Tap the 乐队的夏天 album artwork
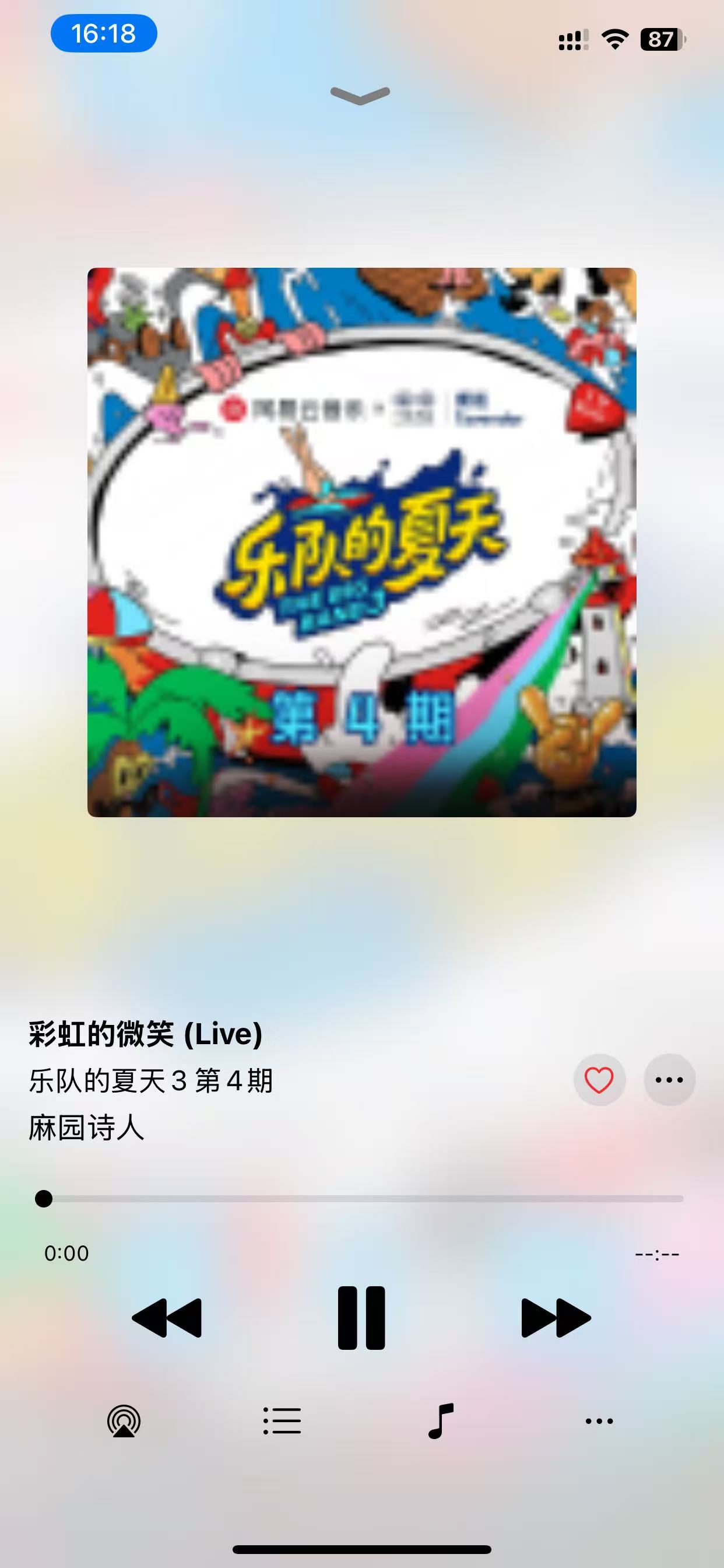Viewport: 724px width, 1568px height. (x=362, y=542)
